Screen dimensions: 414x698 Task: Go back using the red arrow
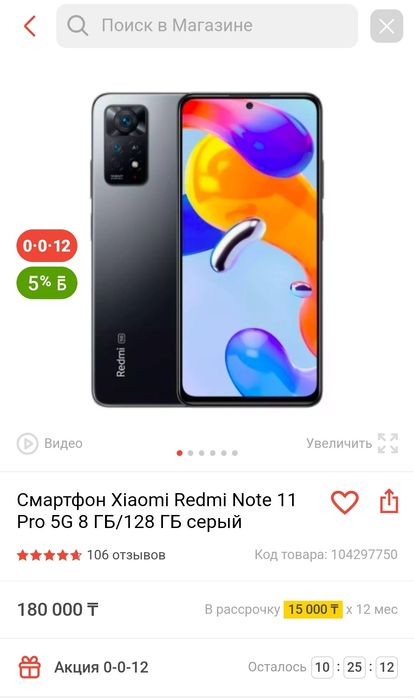tap(29, 26)
